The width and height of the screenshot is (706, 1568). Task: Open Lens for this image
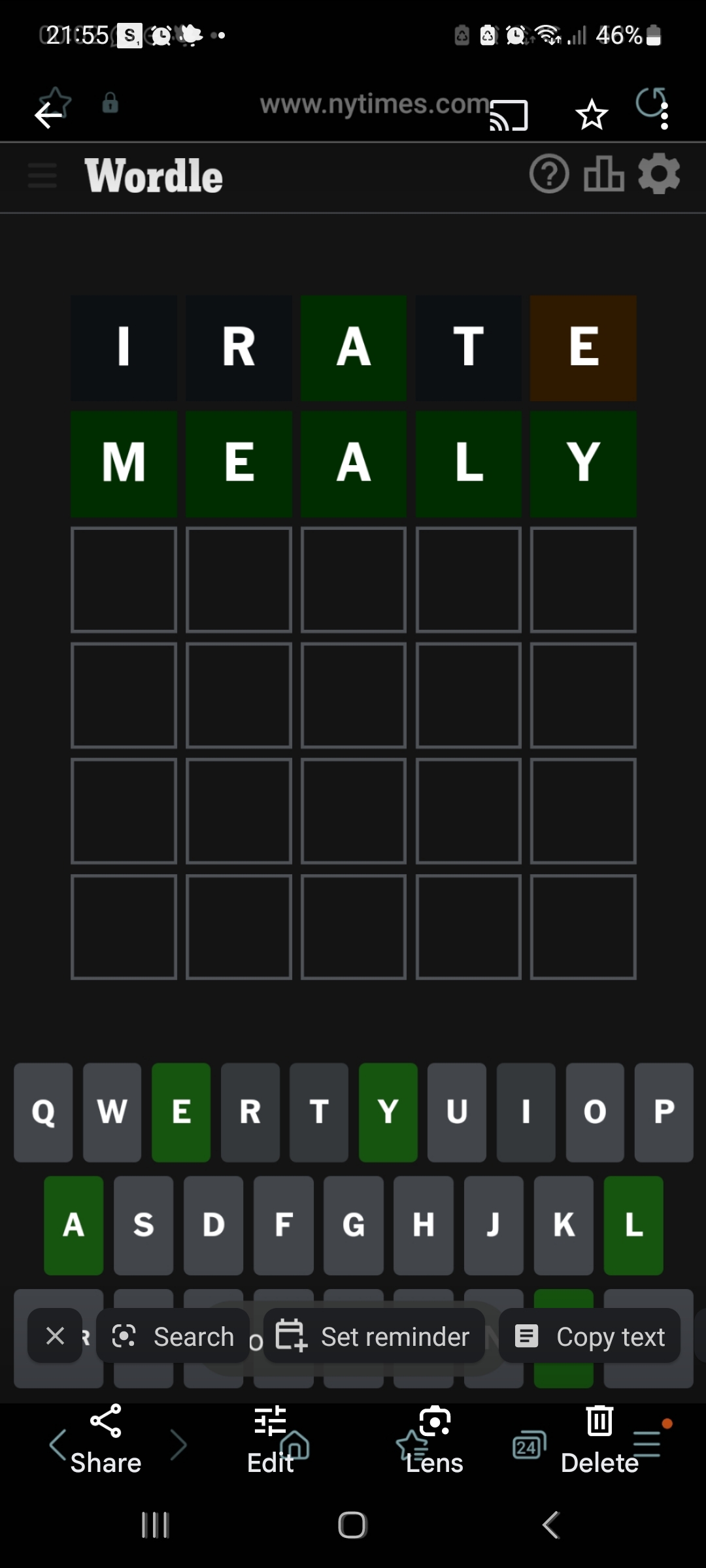435,1440
